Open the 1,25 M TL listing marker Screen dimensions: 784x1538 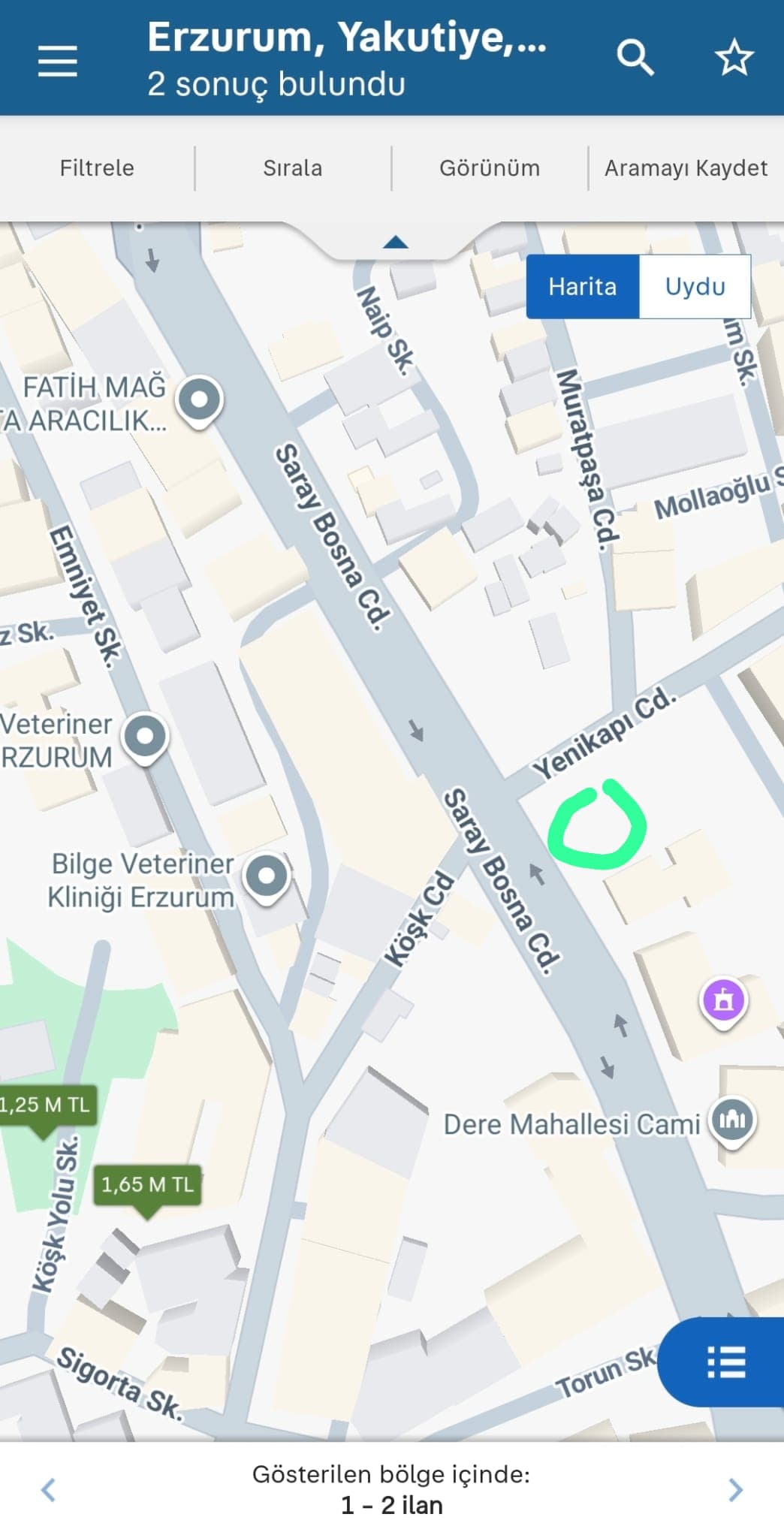point(47,1105)
